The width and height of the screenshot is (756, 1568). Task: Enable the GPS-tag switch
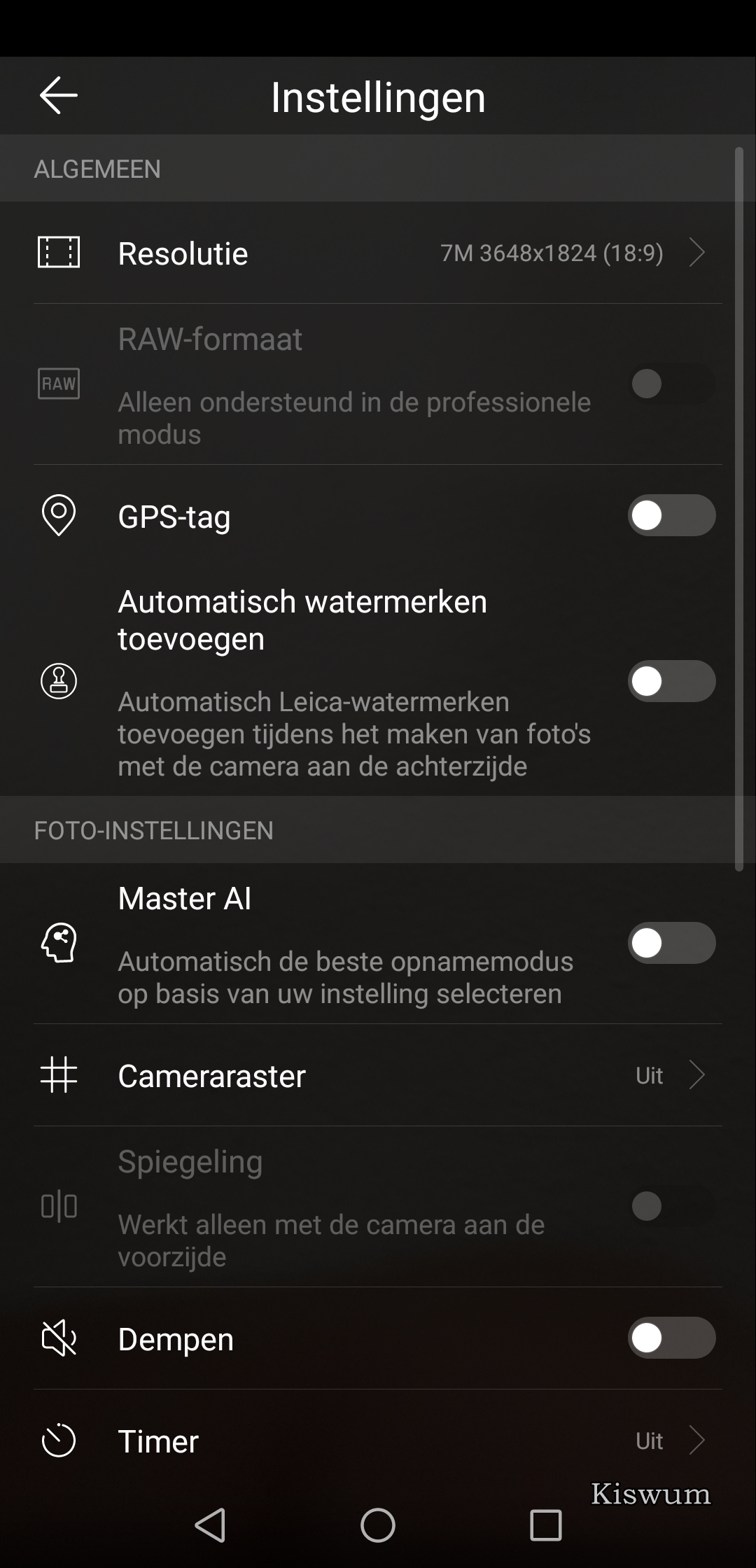671,516
